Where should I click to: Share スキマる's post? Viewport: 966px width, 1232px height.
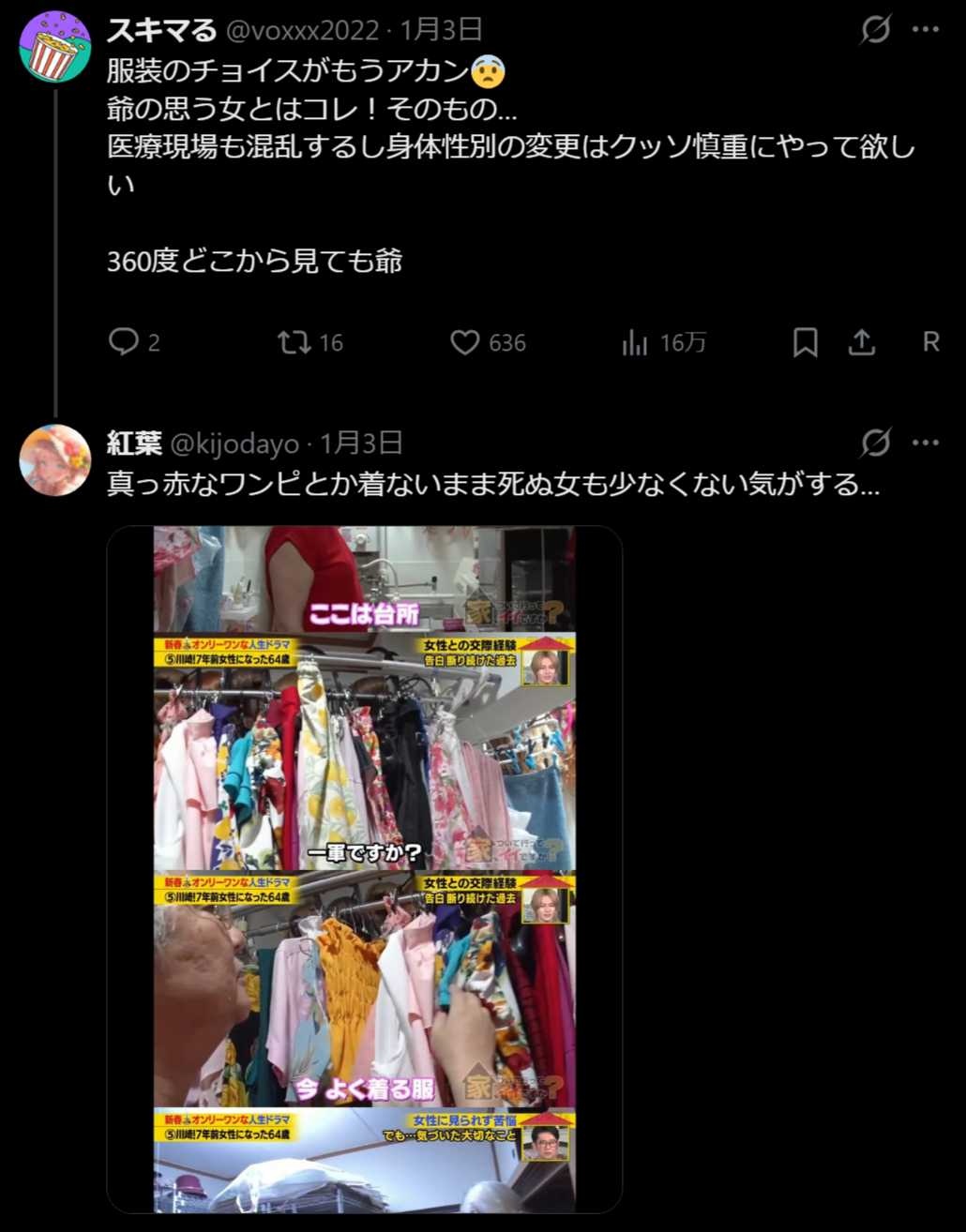pos(861,342)
